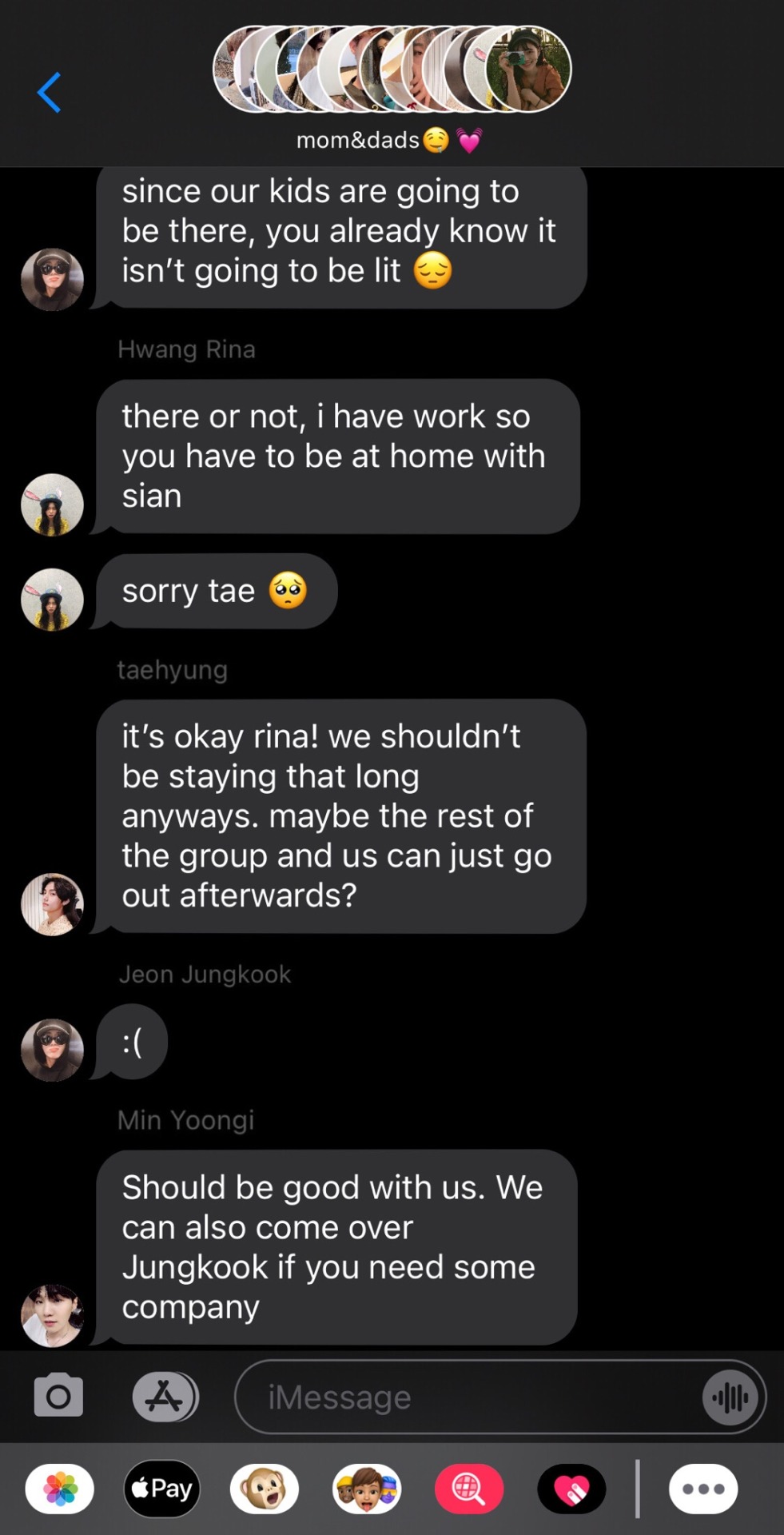
Task: Focus the iMessage text field
Action: [x=472, y=1397]
